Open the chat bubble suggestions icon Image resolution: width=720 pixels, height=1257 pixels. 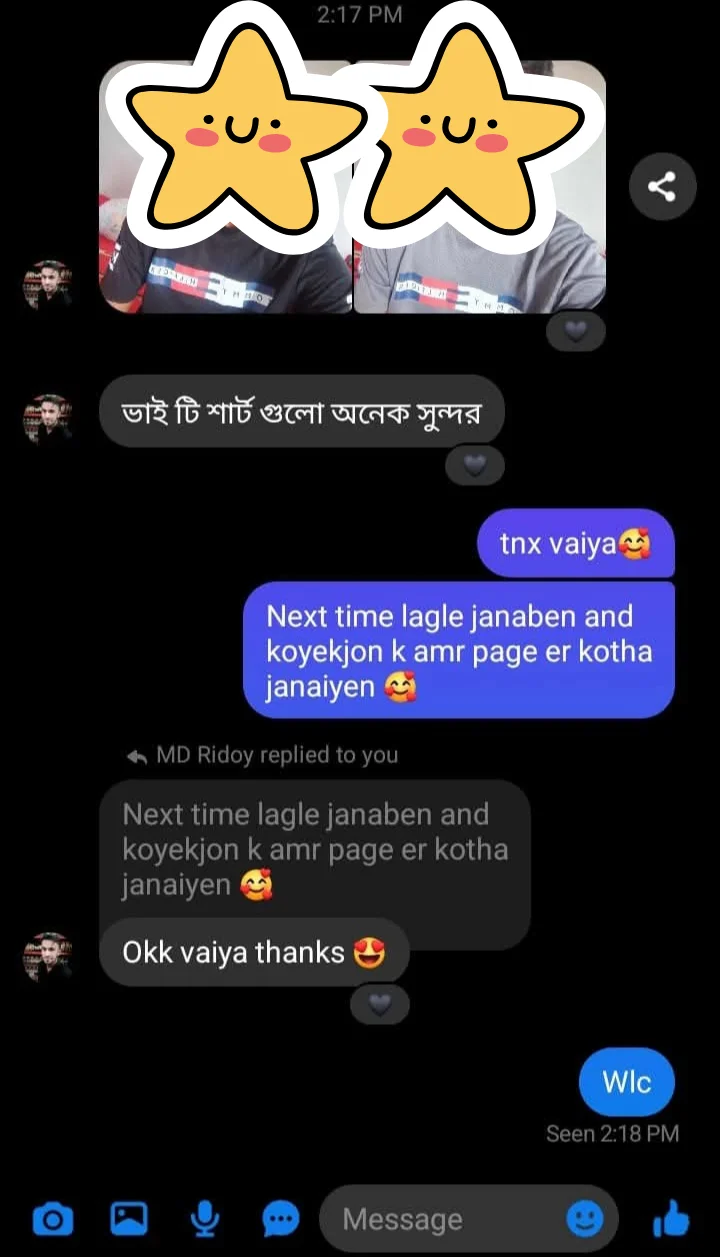281,1219
